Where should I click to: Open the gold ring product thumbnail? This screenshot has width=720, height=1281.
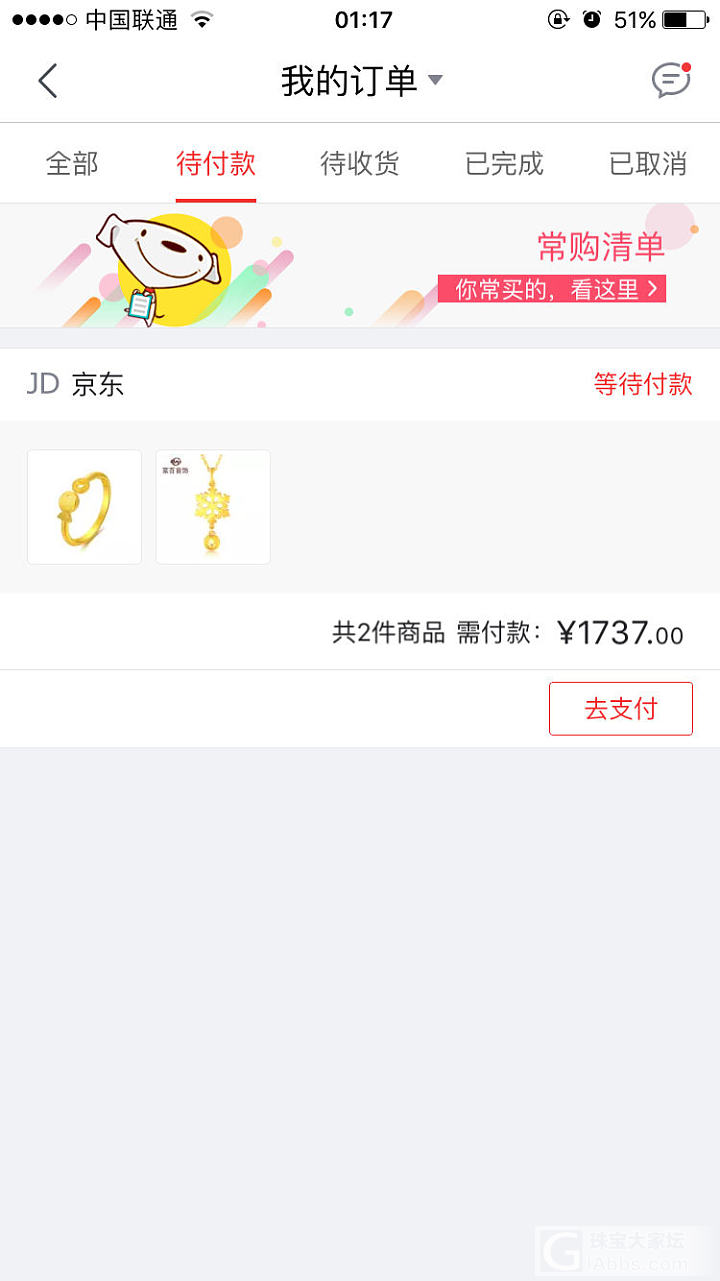(84, 507)
